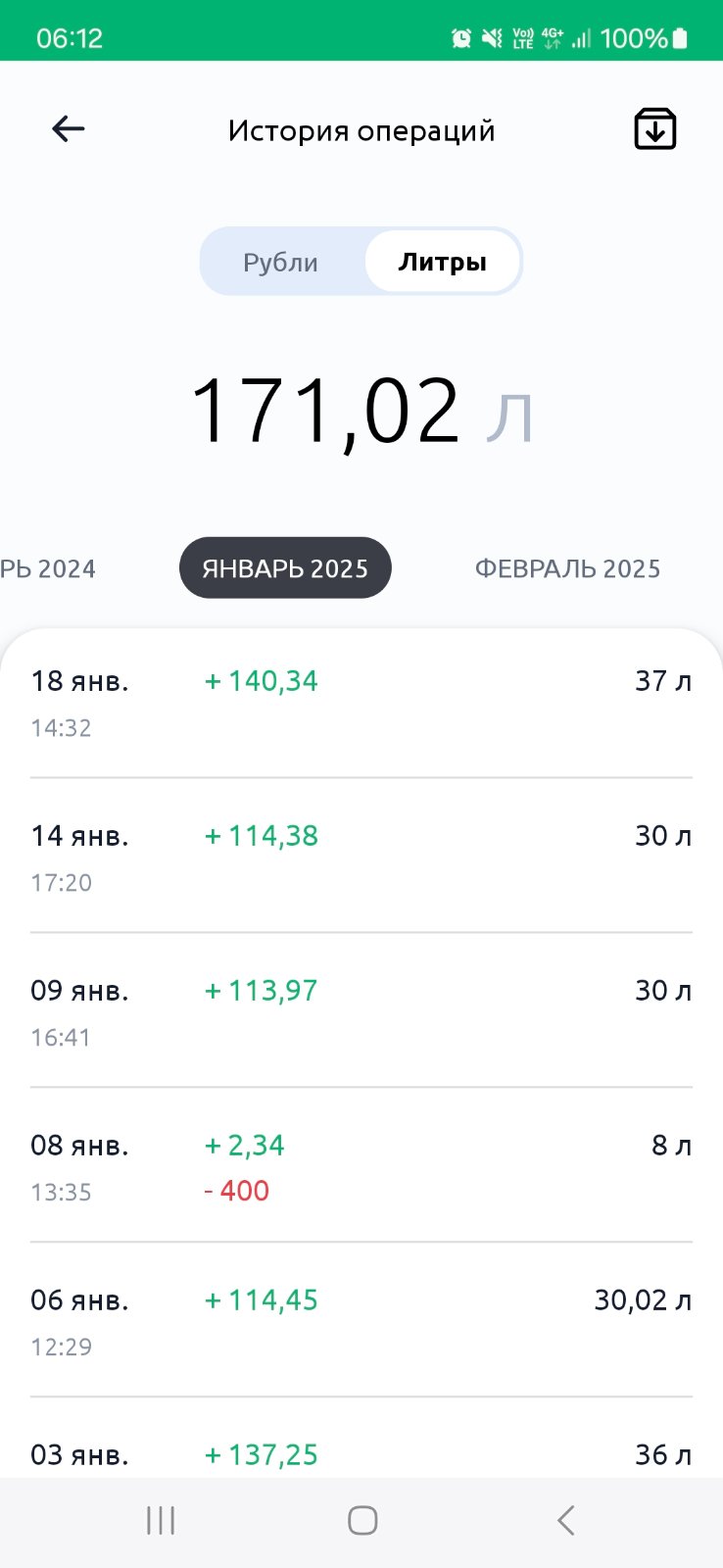Screen dimensions: 723x1568
Task: Tap the download statement icon
Action: point(655,128)
